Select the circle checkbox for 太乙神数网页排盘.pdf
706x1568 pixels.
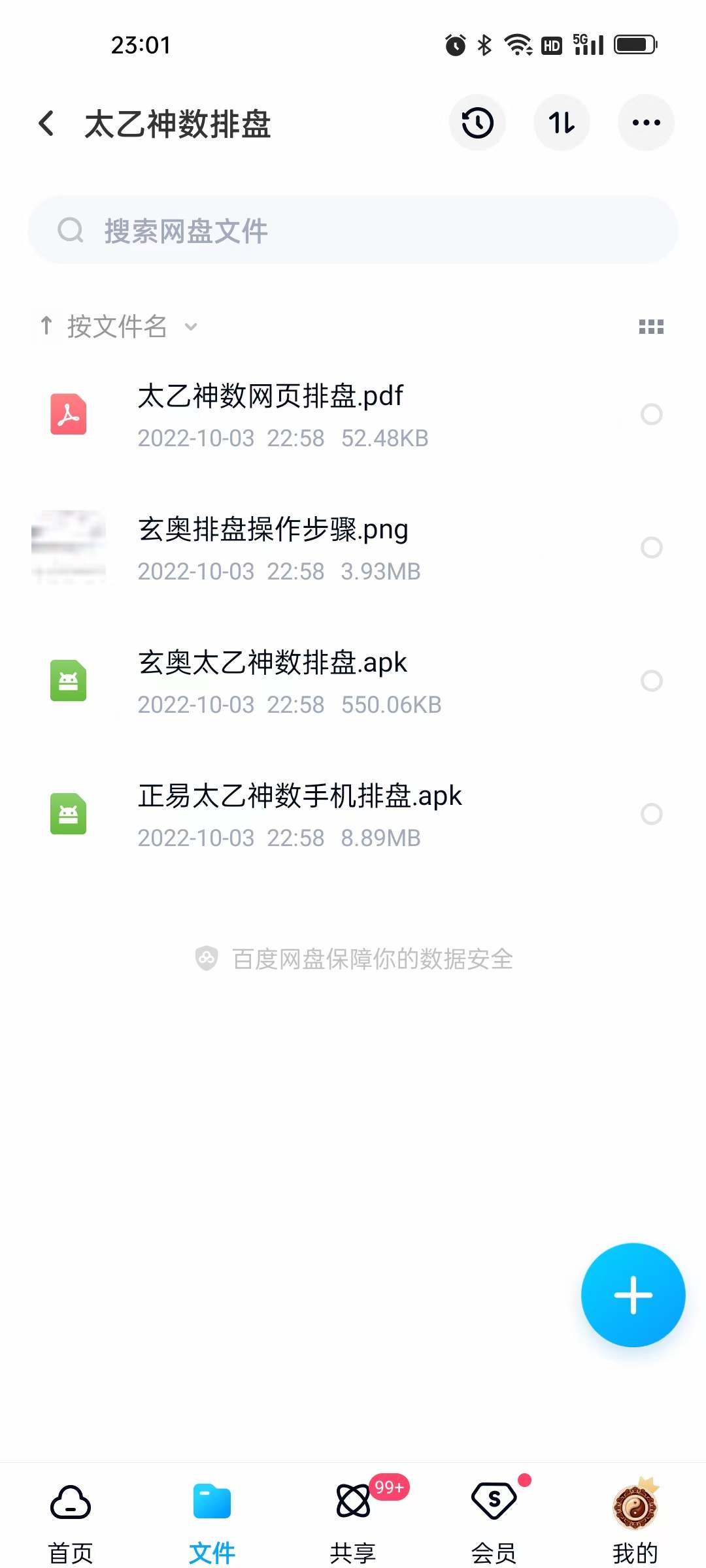[x=651, y=414]
